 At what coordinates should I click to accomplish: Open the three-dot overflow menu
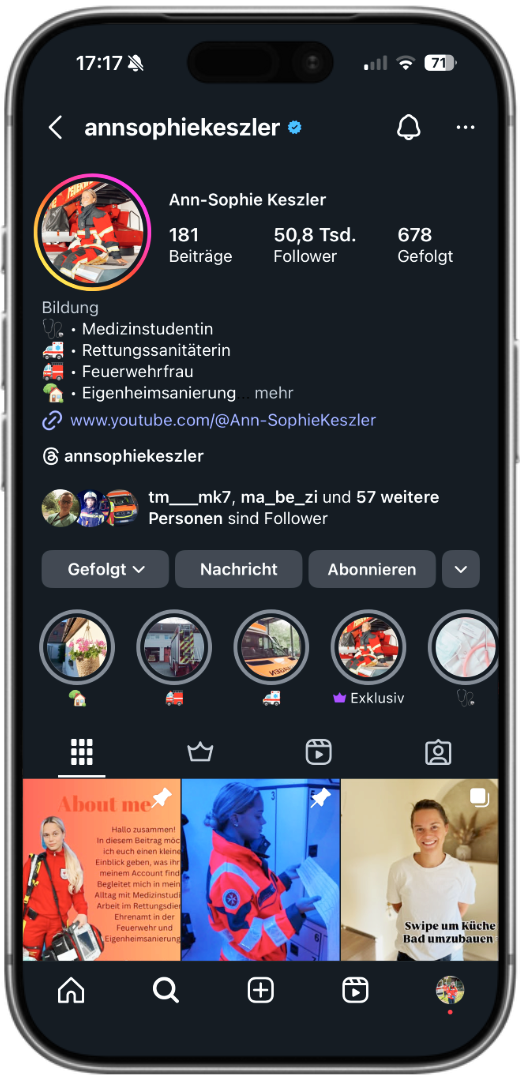click(x=466, y=127)
